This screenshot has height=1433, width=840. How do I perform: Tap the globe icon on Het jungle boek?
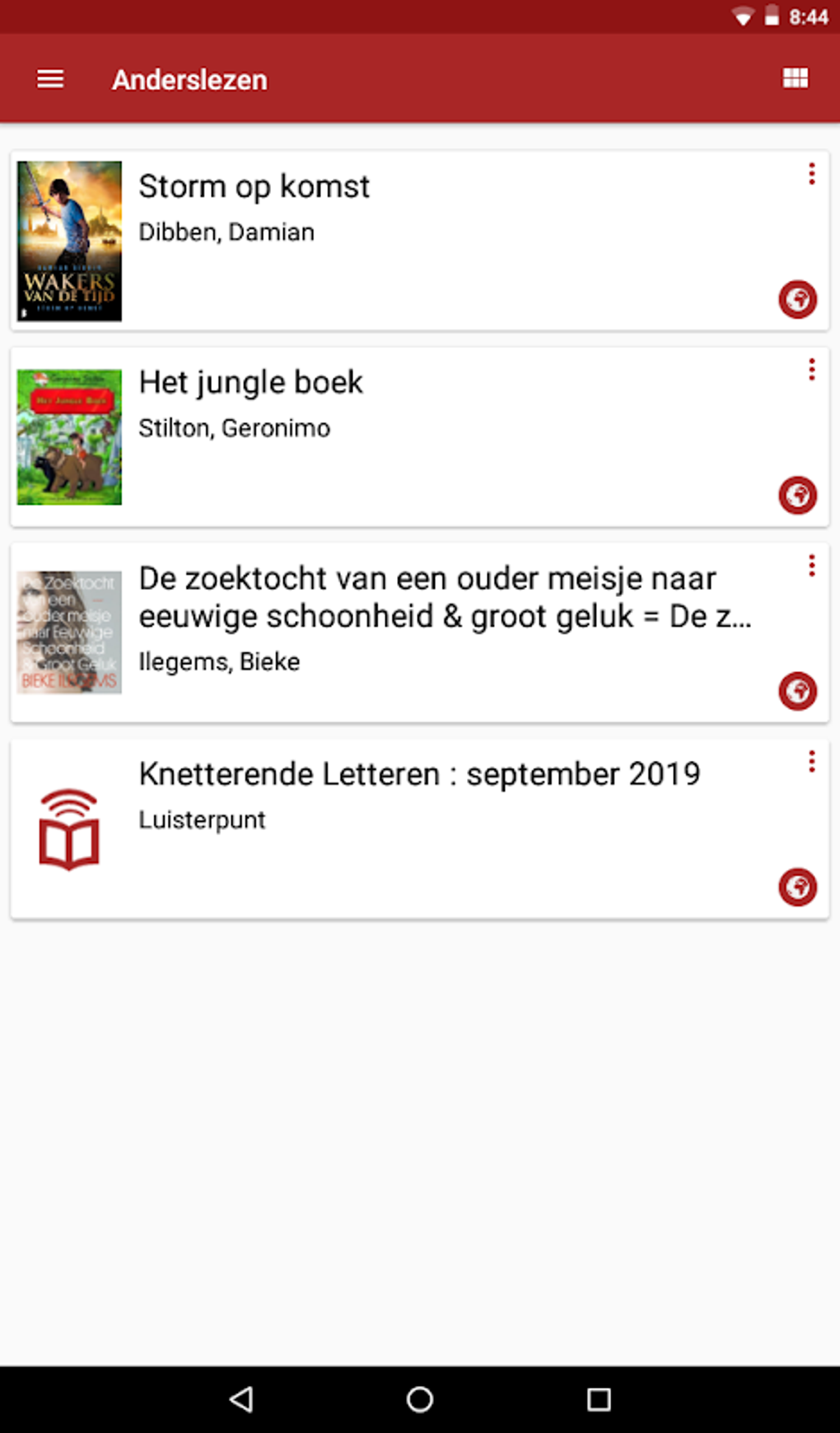tap(797, 495)
